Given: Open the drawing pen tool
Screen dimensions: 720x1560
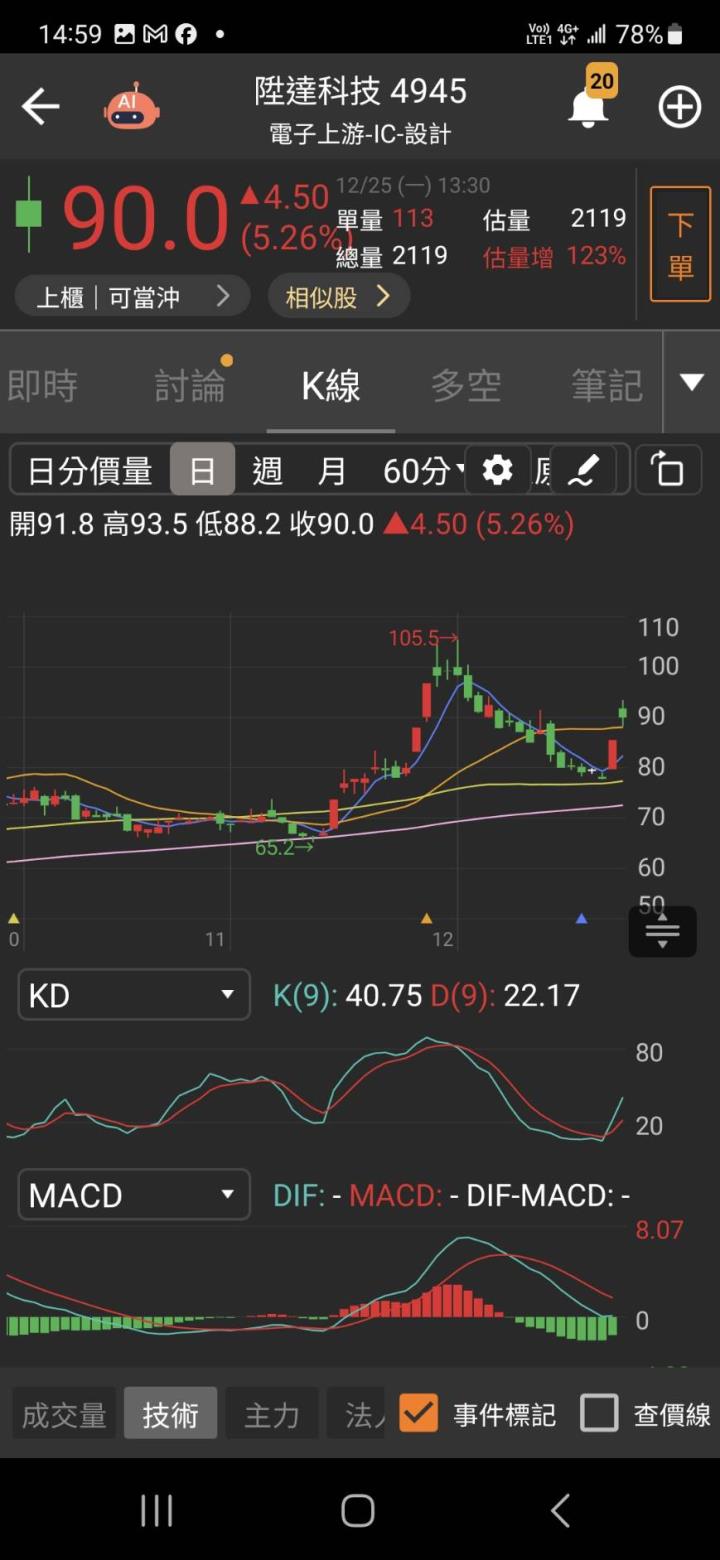Looking at the screenshot, I should click(583, 470).
